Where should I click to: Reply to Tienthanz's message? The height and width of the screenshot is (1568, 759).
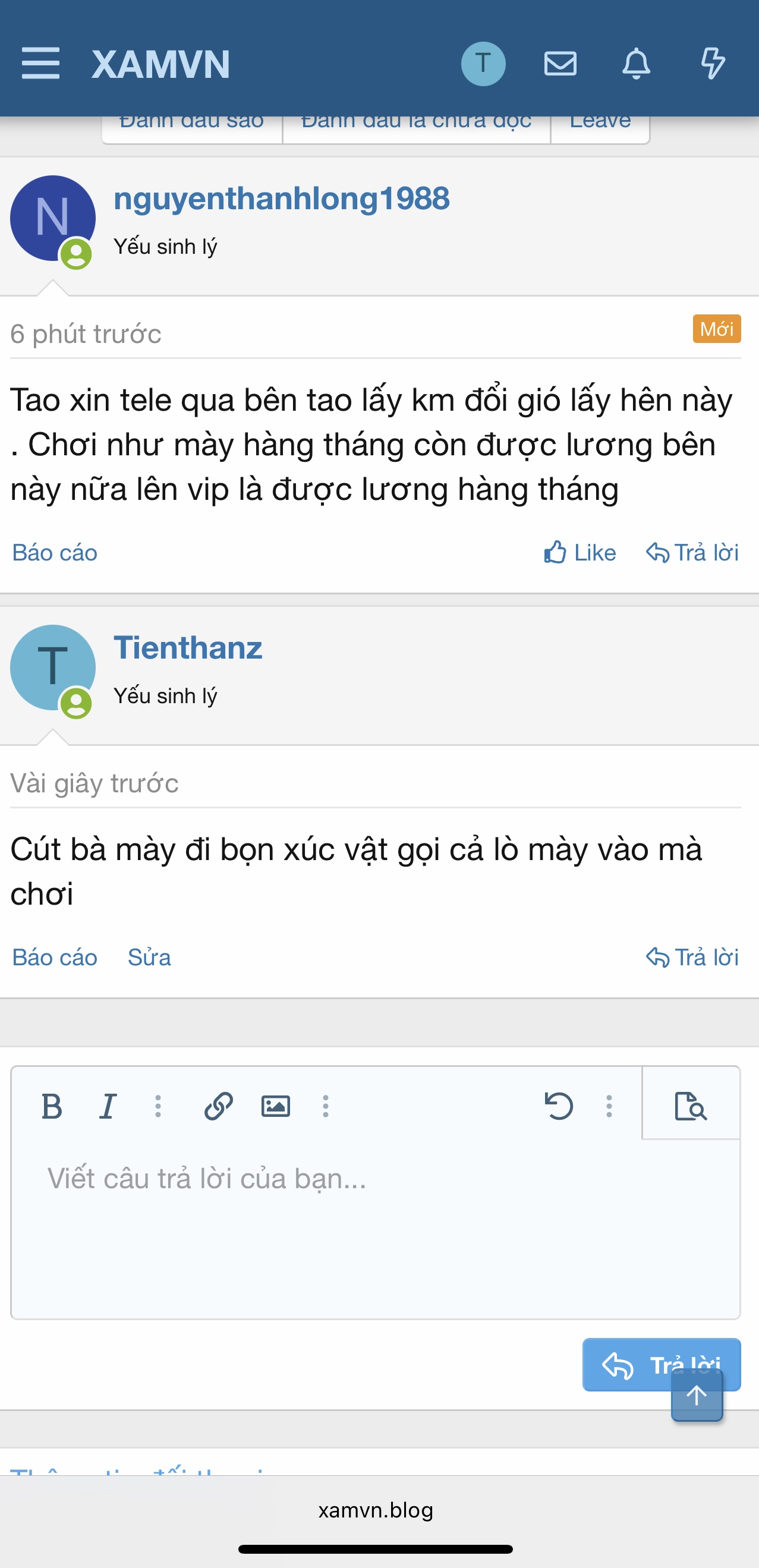(692, 958)
